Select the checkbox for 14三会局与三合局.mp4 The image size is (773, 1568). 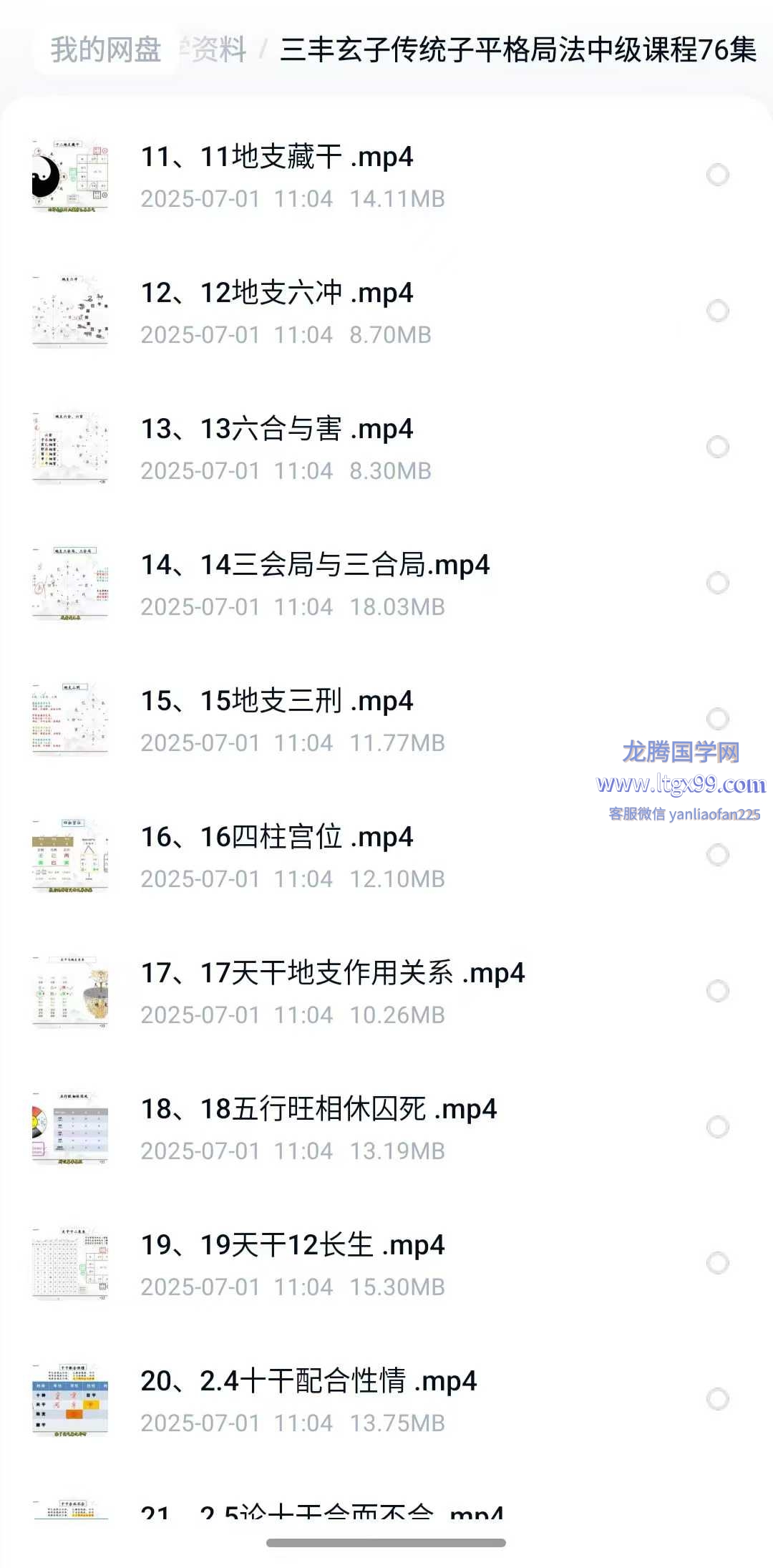717,583
